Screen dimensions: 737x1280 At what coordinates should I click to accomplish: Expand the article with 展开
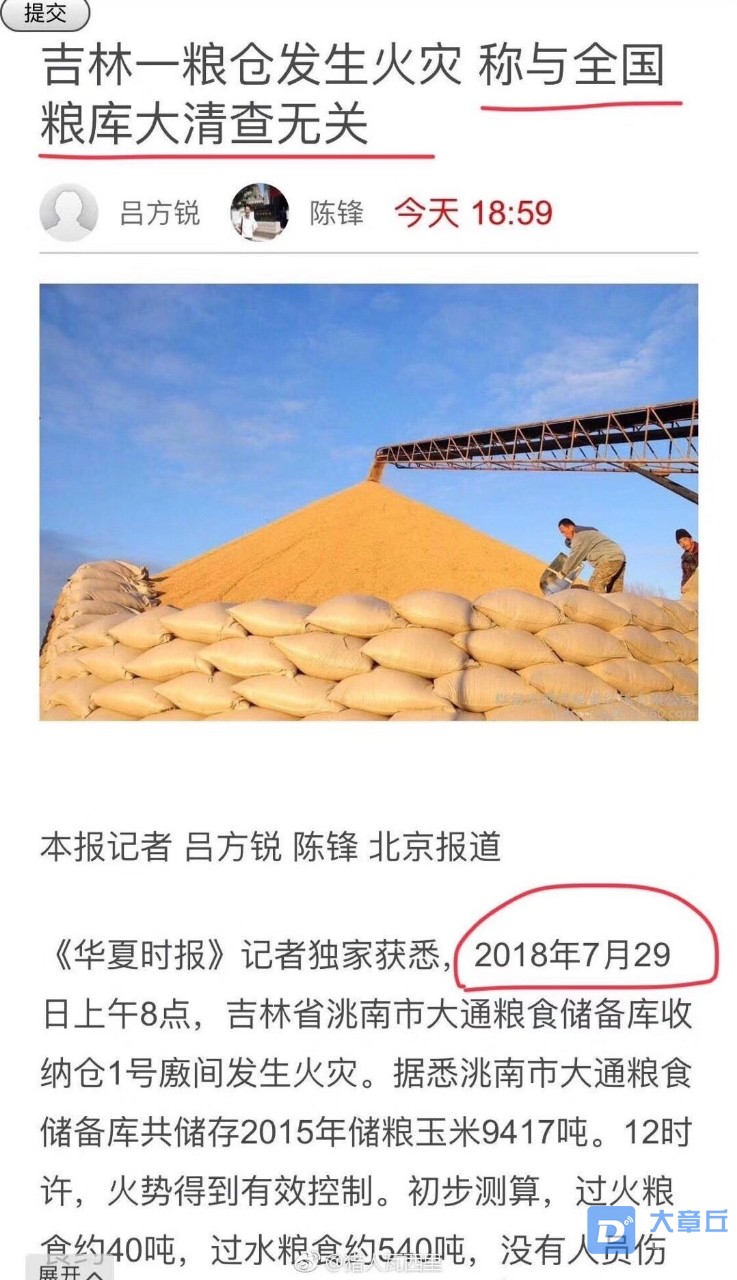pyautogui.click(x=68, y=1270)
